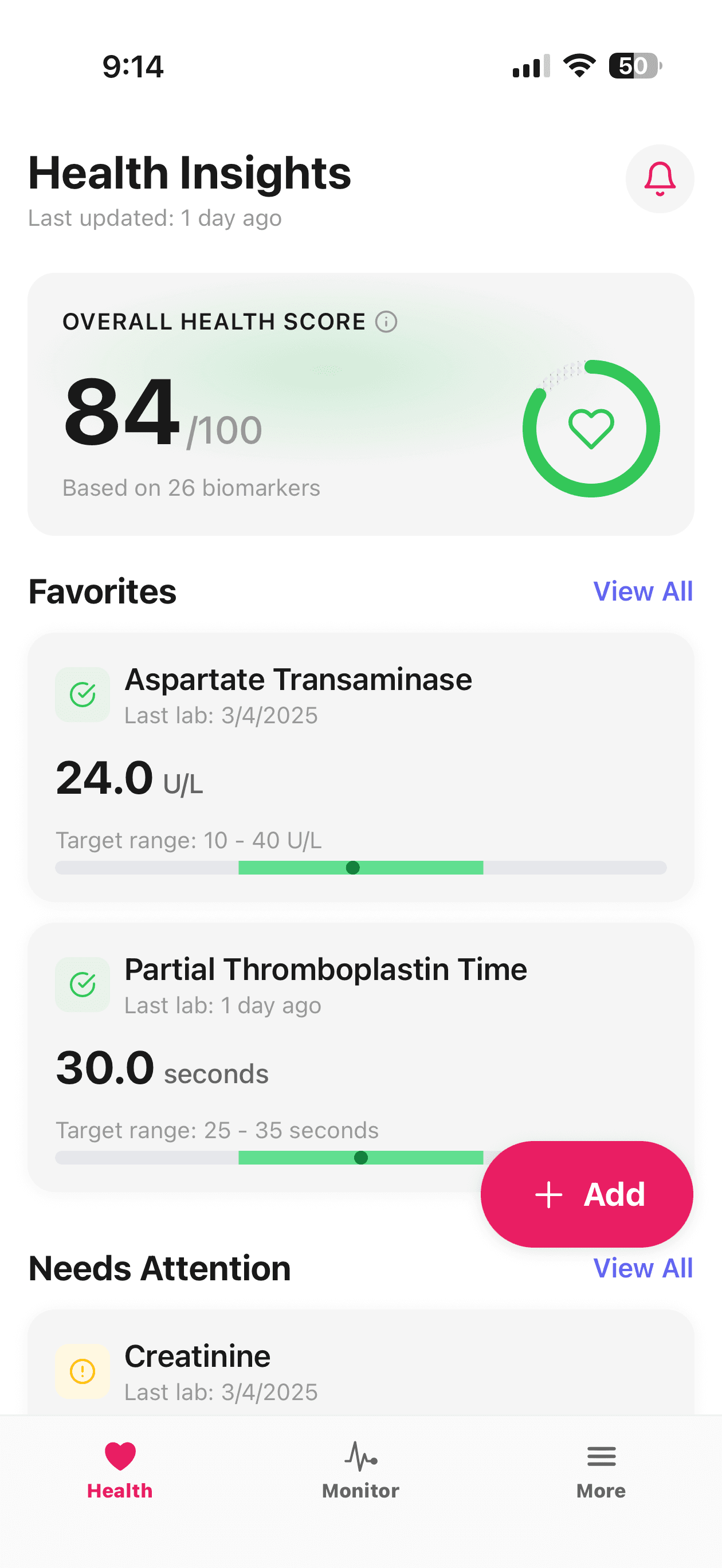Select the green check icon on Partial Thromboplastin Time
Image resolution: width=722 pixels, height=1568 pixels.
coord(82,985)
